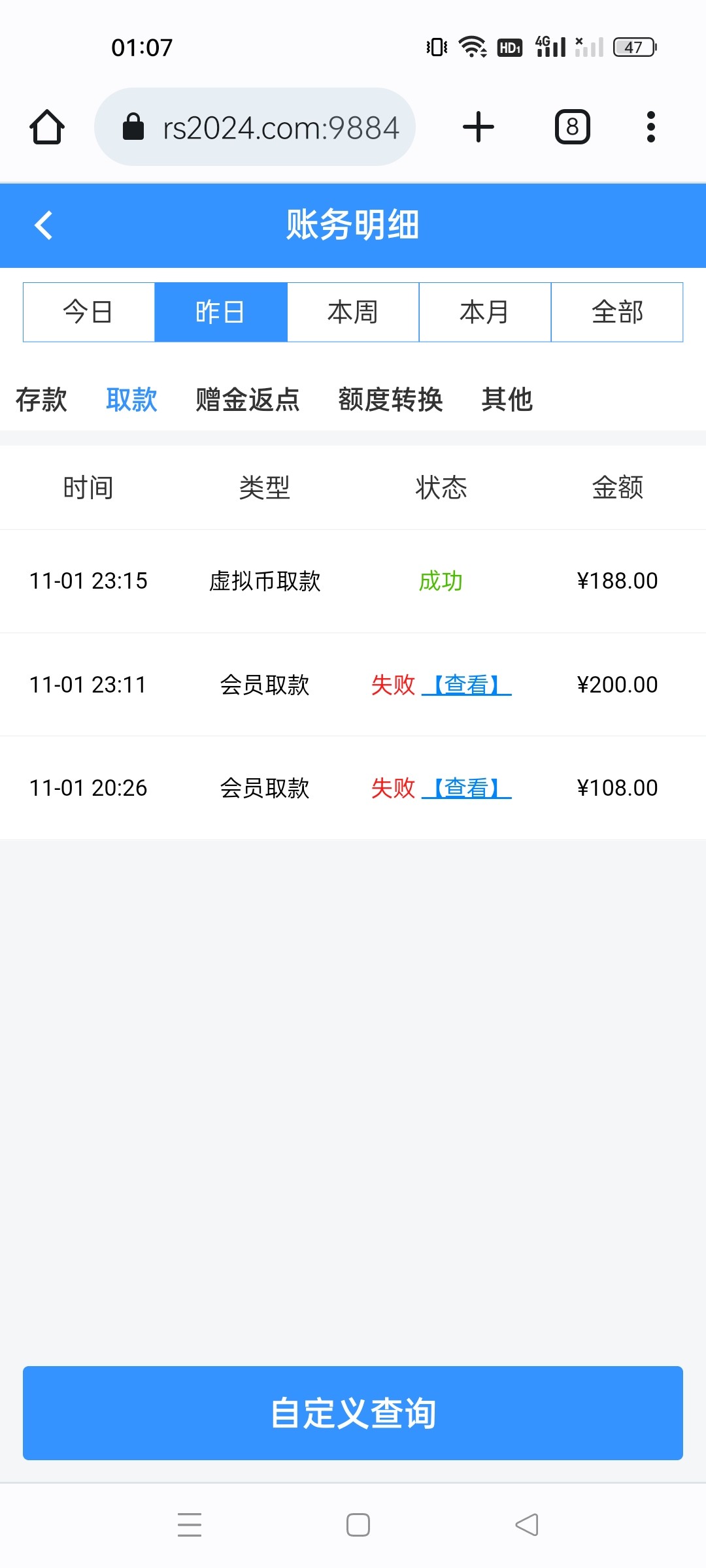The height and width of the screenshot is (1568, 706).
Task: Open the browser overflow menu
Action: [650, 127]
